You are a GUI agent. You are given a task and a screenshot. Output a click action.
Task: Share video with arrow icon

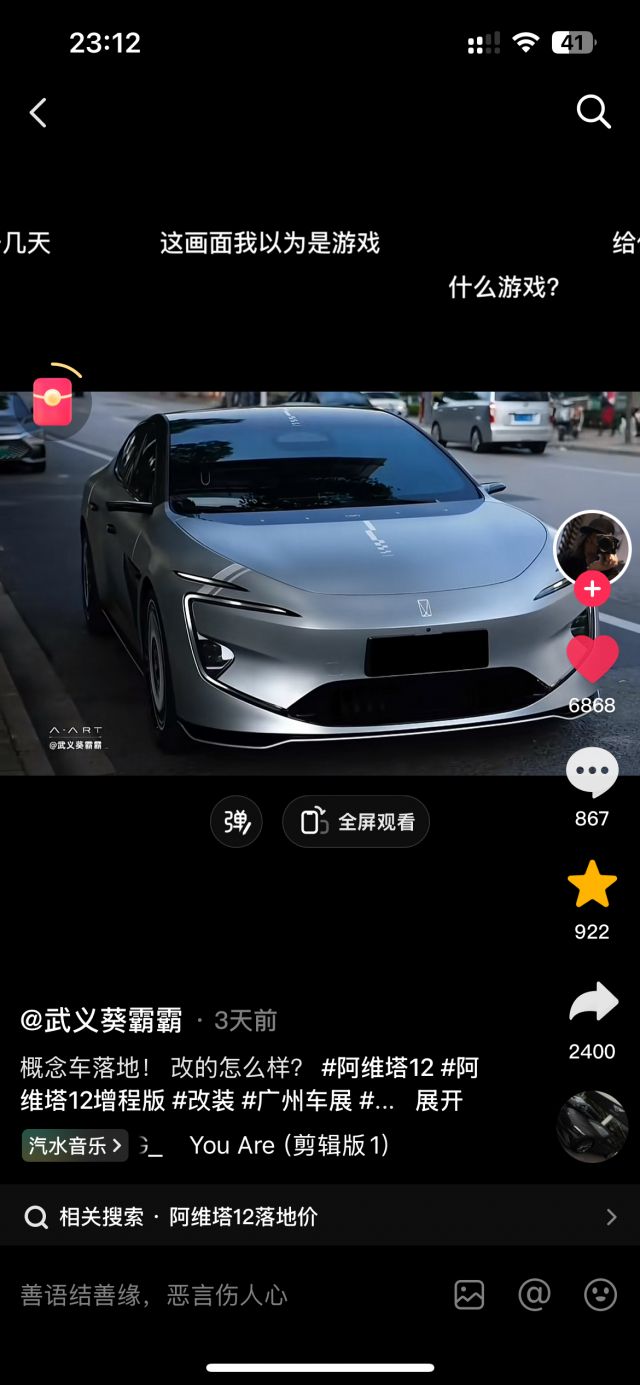pos(592,1003)
